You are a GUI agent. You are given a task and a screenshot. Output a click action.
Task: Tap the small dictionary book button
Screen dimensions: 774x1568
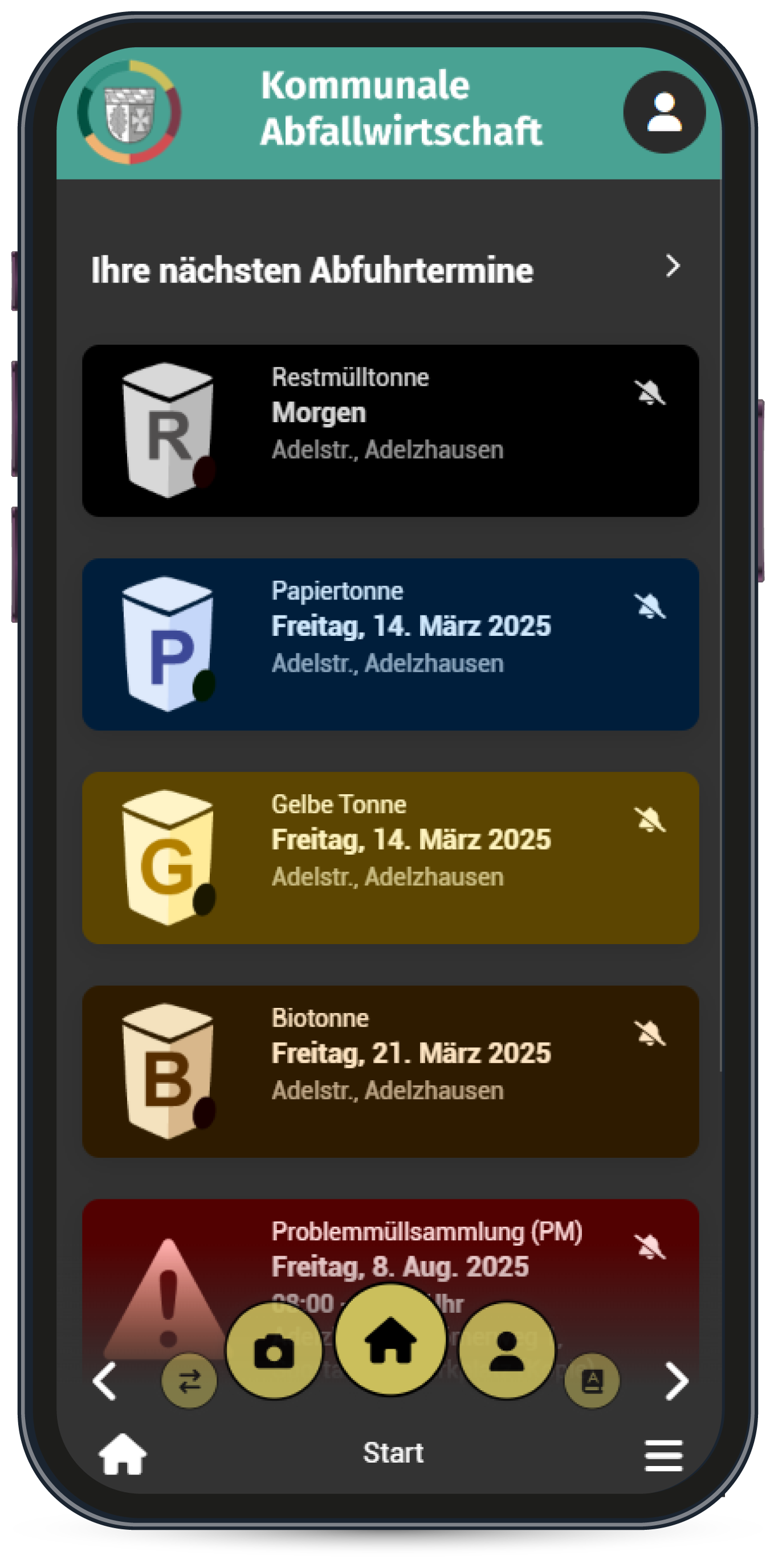point(592,1381)
